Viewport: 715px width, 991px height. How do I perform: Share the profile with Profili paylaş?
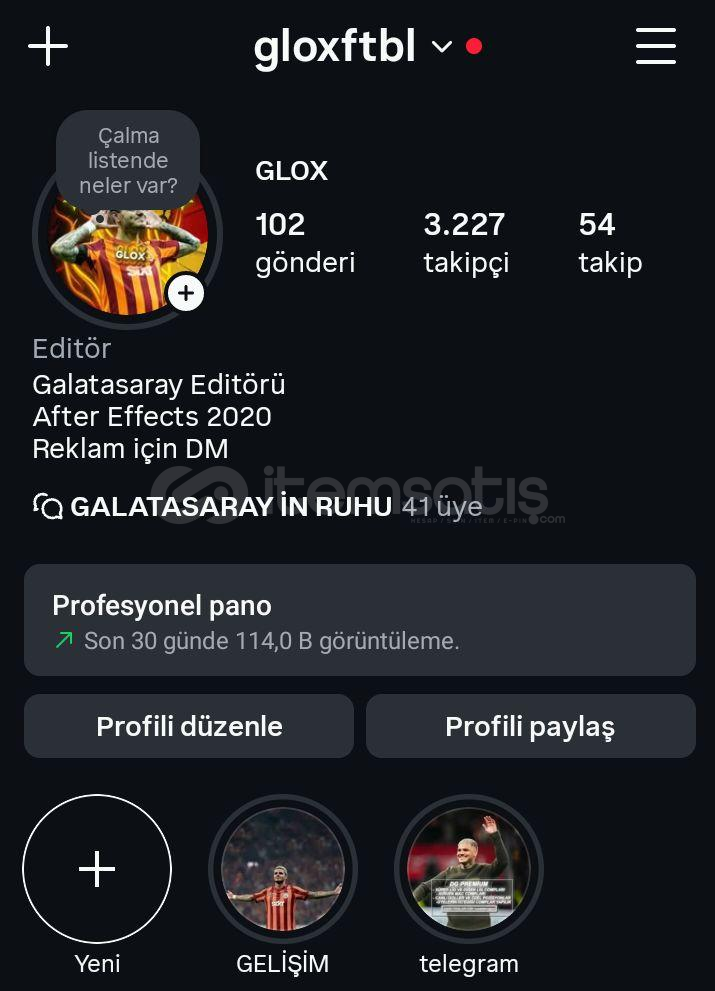pos(530,726)
